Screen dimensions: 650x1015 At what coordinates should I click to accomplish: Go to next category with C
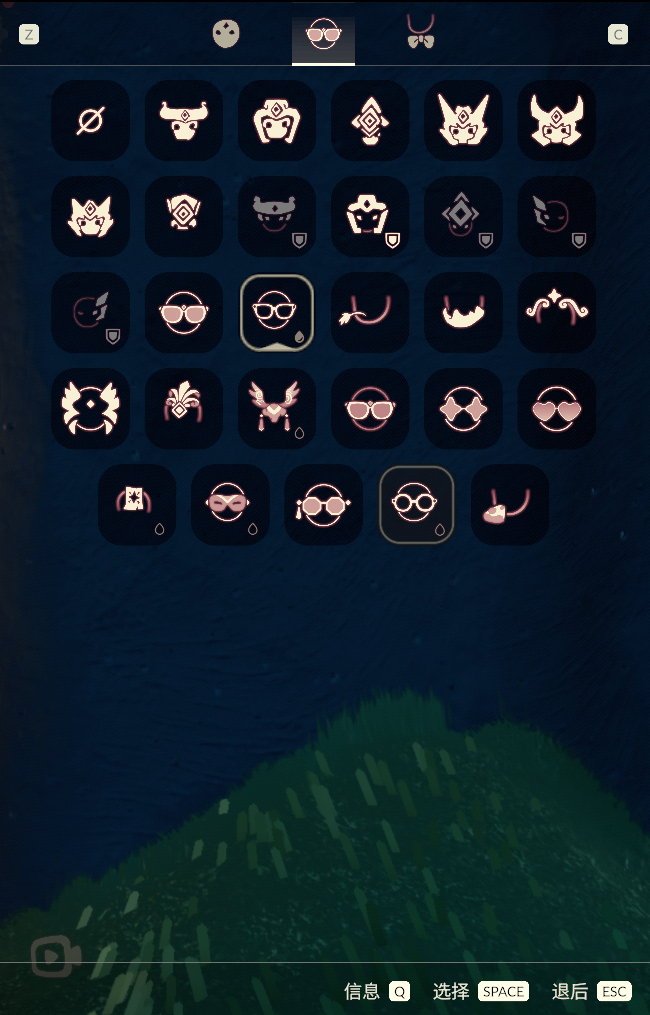pyautogui.click(x=618, y=35)
